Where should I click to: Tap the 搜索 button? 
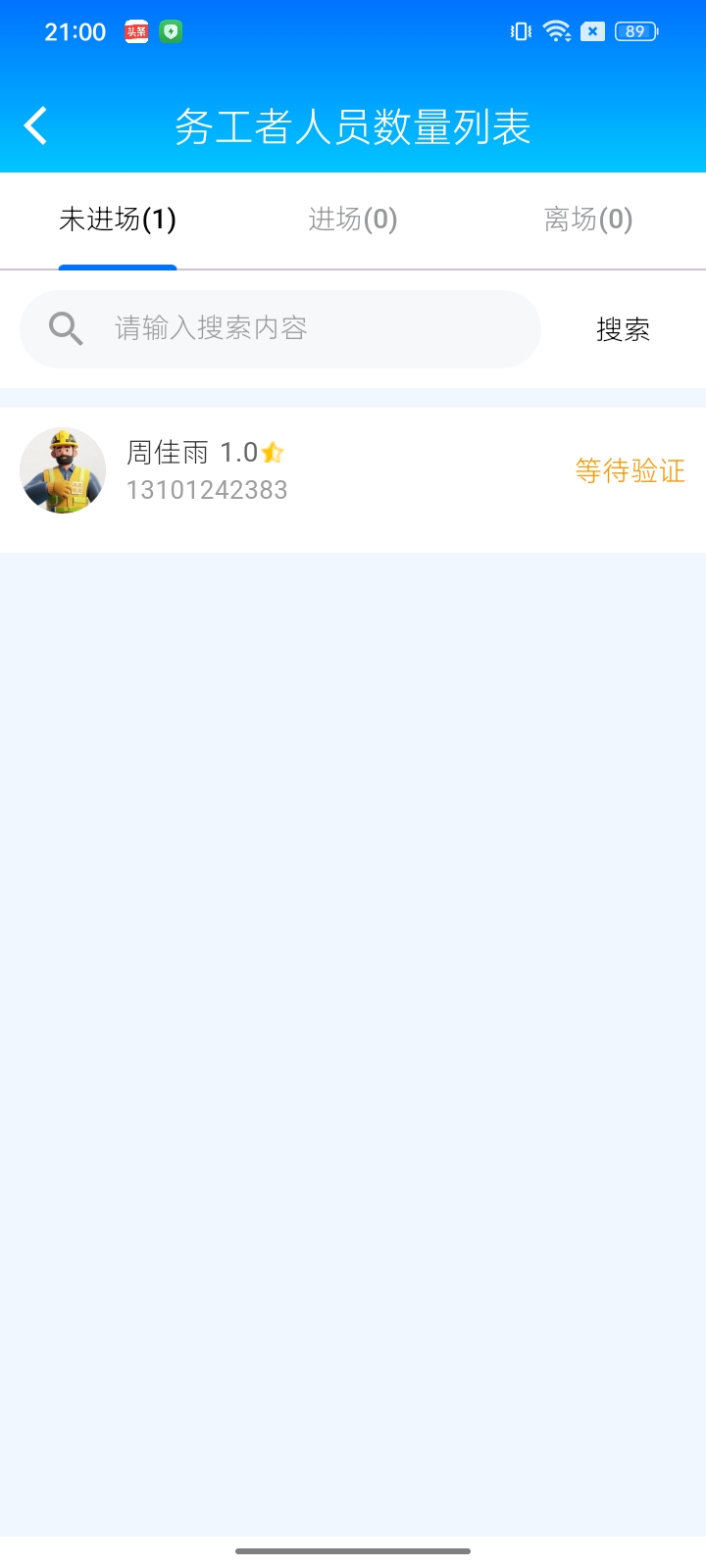[623, 329]
